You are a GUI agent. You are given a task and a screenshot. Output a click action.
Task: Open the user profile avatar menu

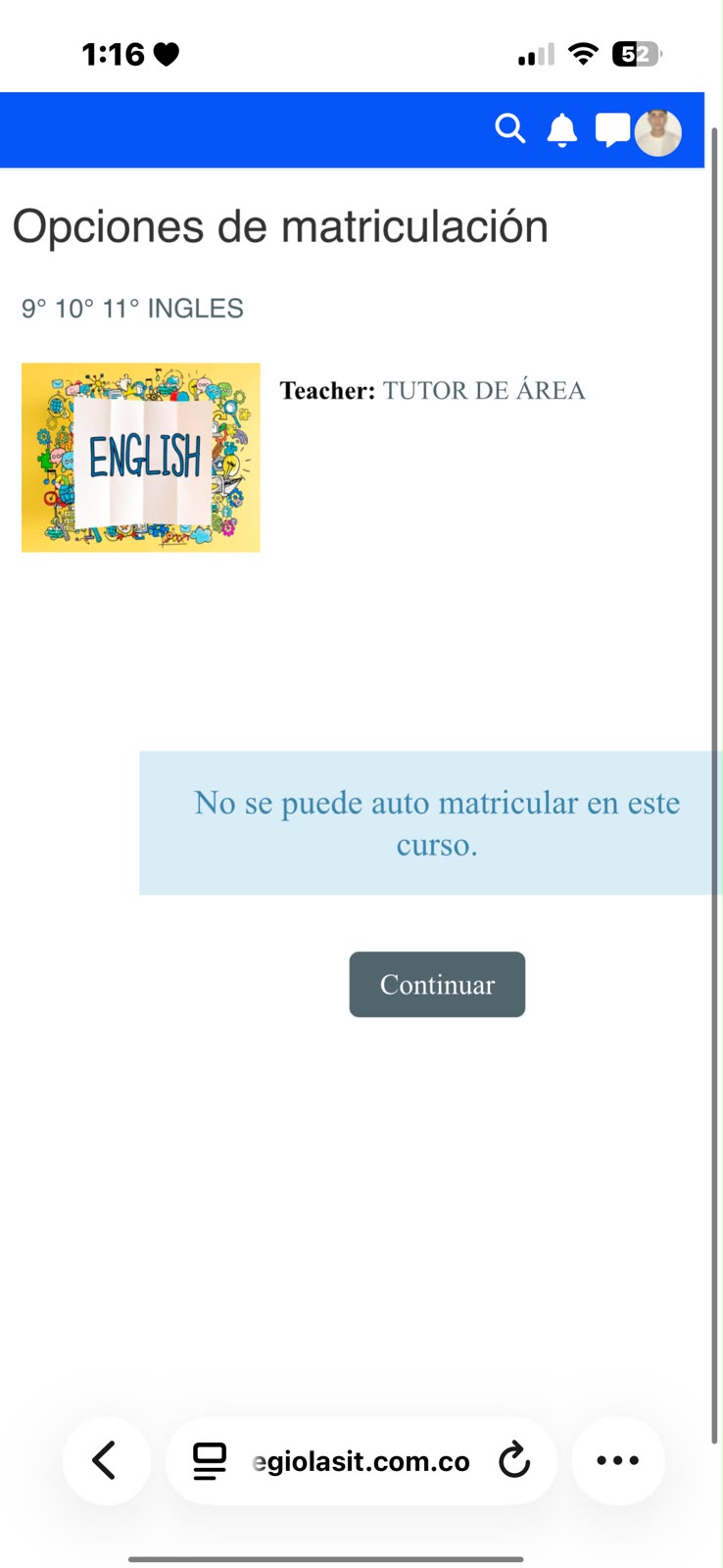pos(657,132)
